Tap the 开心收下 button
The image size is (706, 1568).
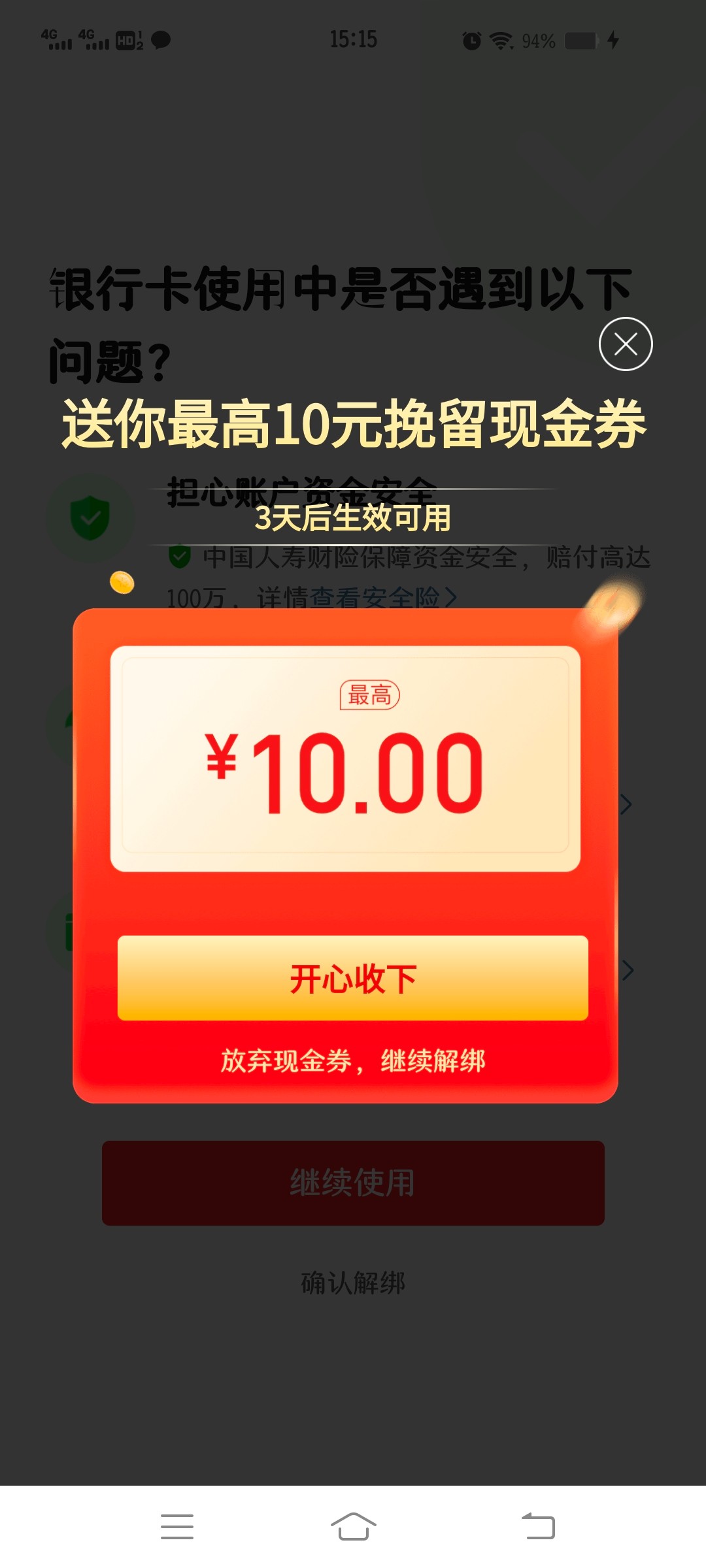pos(352,978)
